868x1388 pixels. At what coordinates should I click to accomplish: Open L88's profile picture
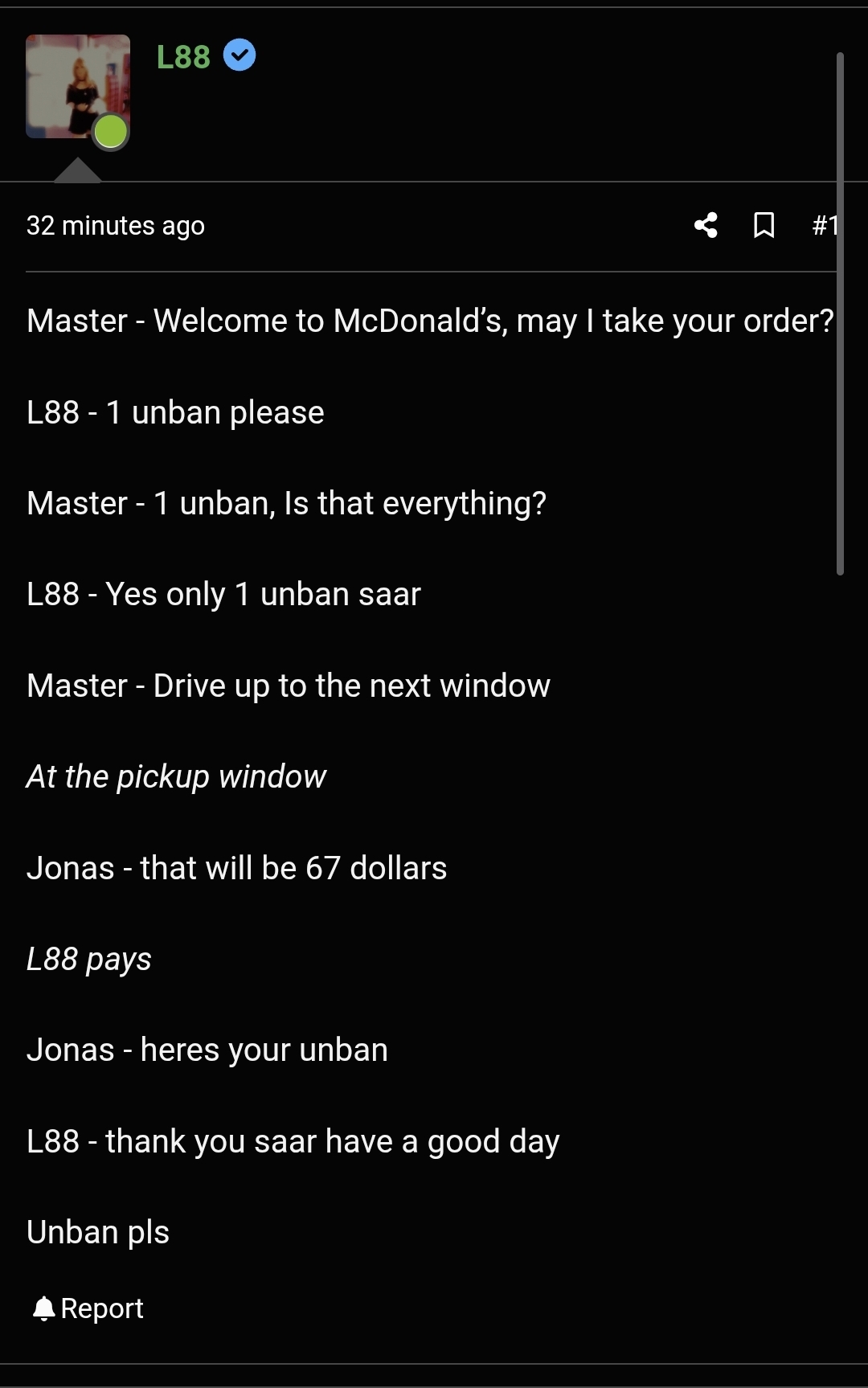(77, 87)
